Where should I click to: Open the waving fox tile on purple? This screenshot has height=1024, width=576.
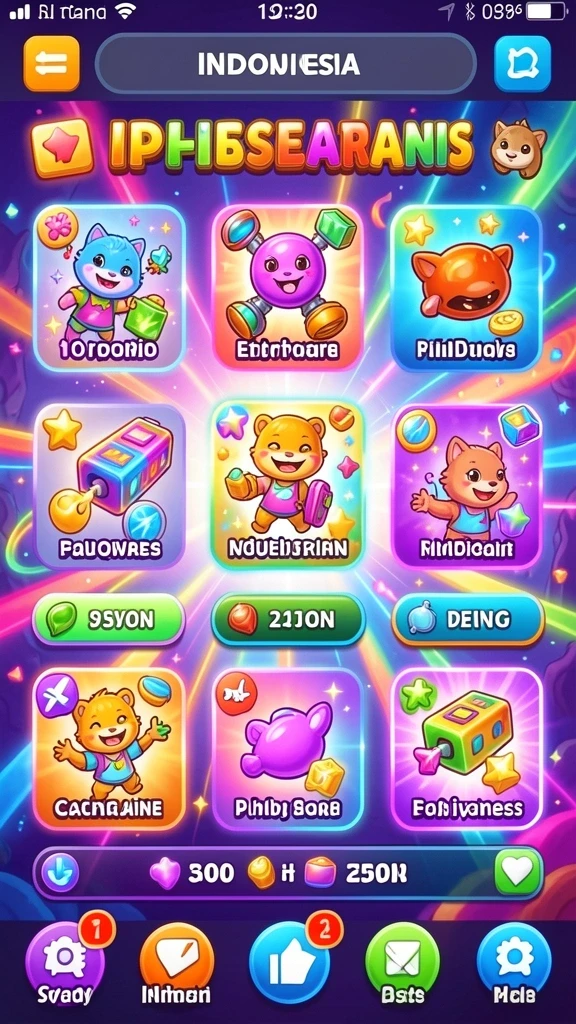pyautogui.click(x=466, y=487)
